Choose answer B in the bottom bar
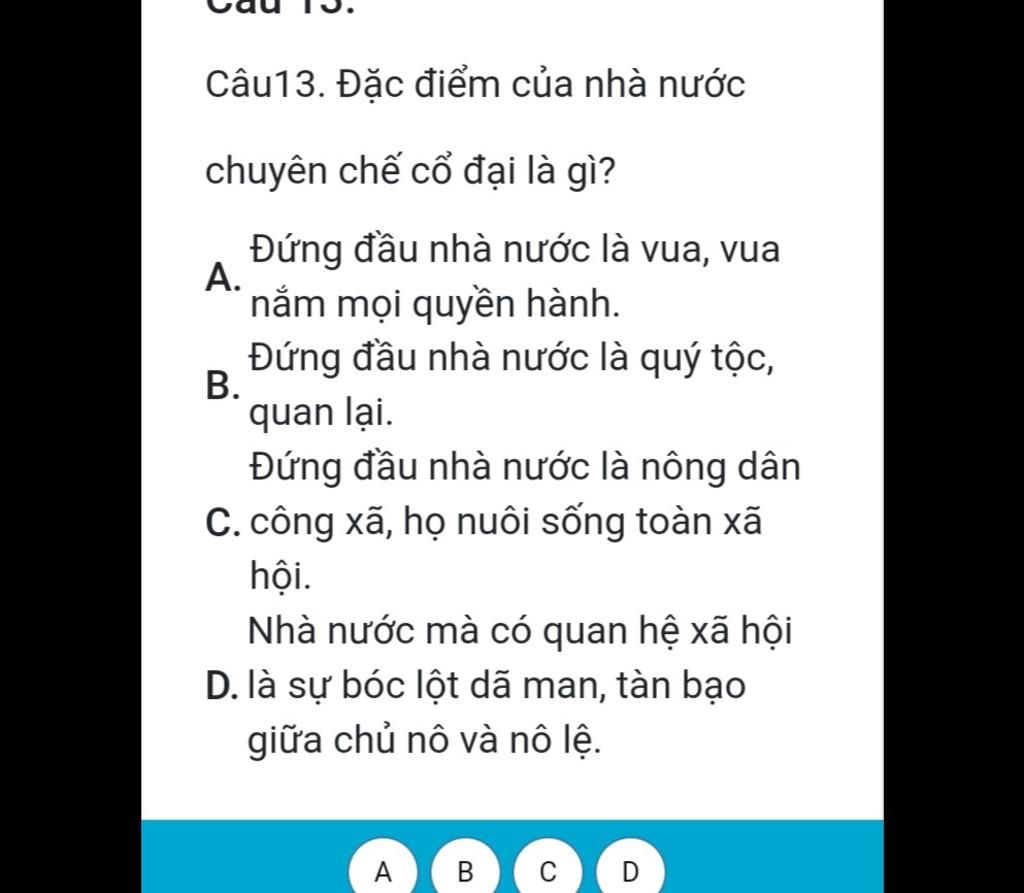This screenshot has height=893, width=1024. point(464,868)
